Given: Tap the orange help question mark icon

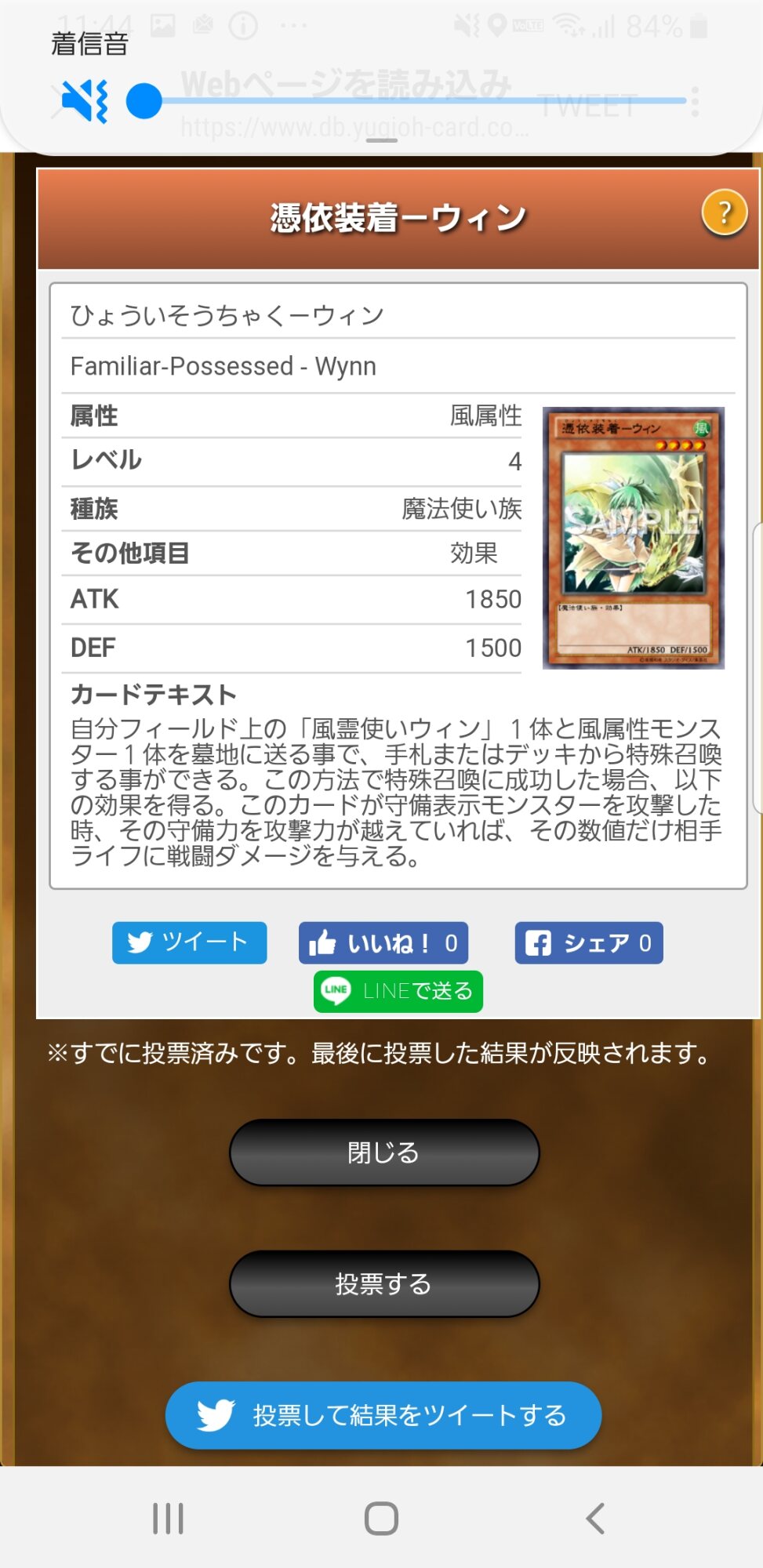Looking at the screenshot, I should click(x=724, y=212).
